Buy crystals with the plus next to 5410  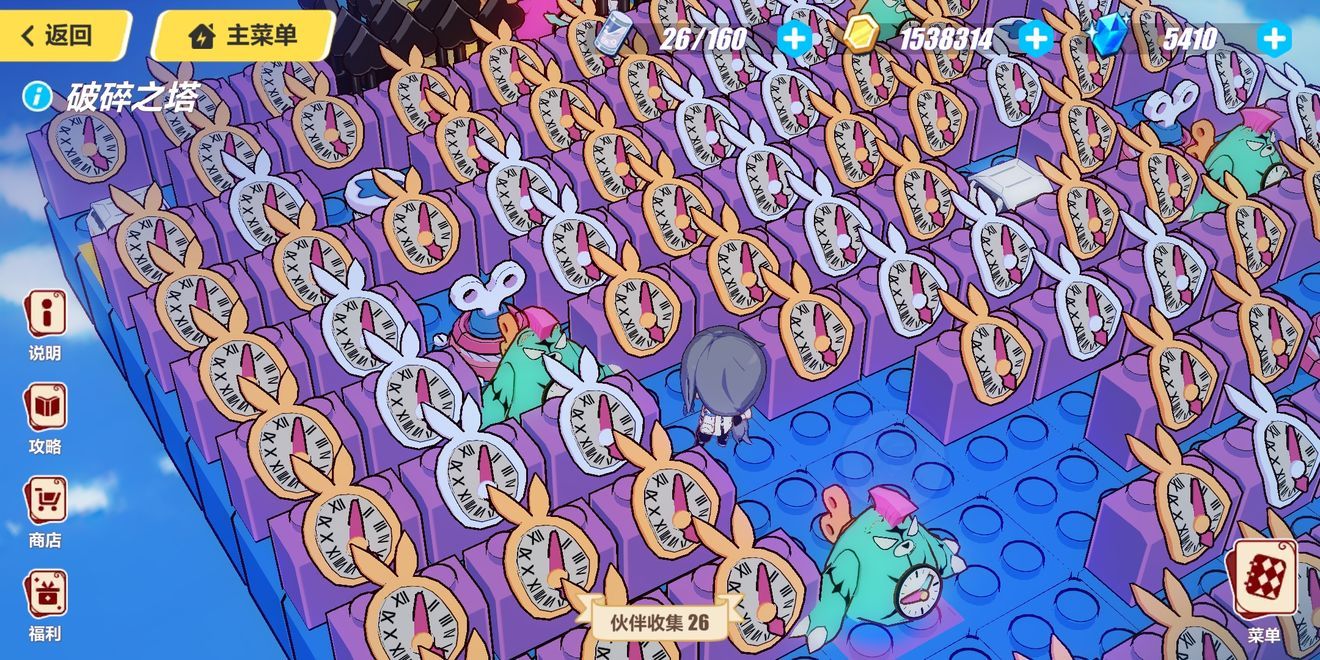(1273, 39)
